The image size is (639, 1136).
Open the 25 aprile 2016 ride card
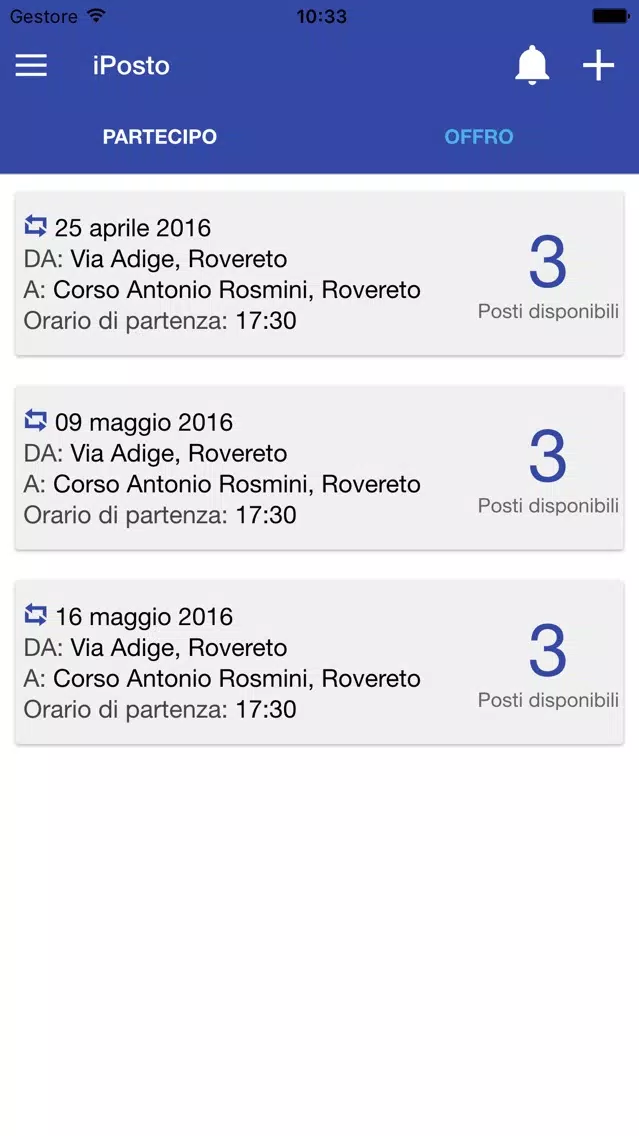coord(320,274)
